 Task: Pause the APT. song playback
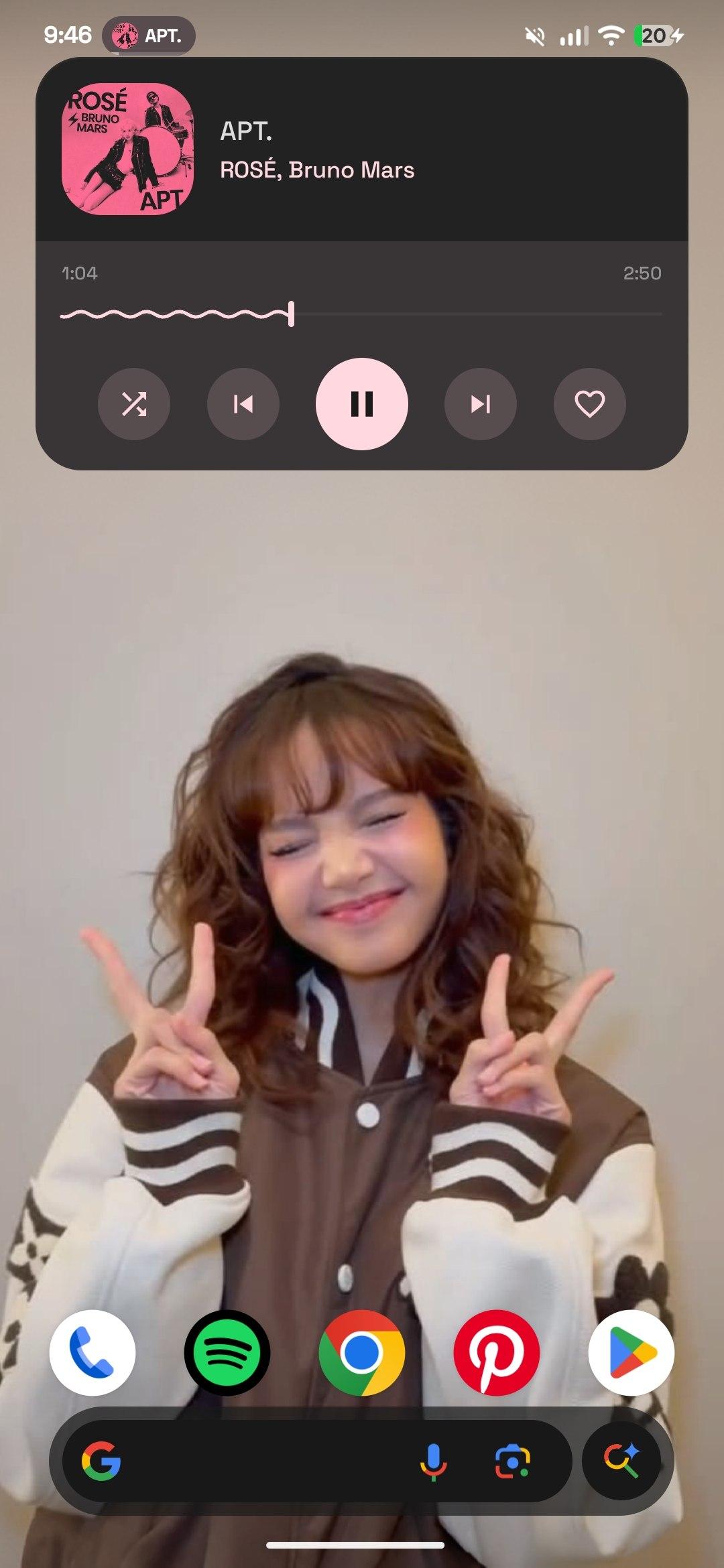coord(361,403)
